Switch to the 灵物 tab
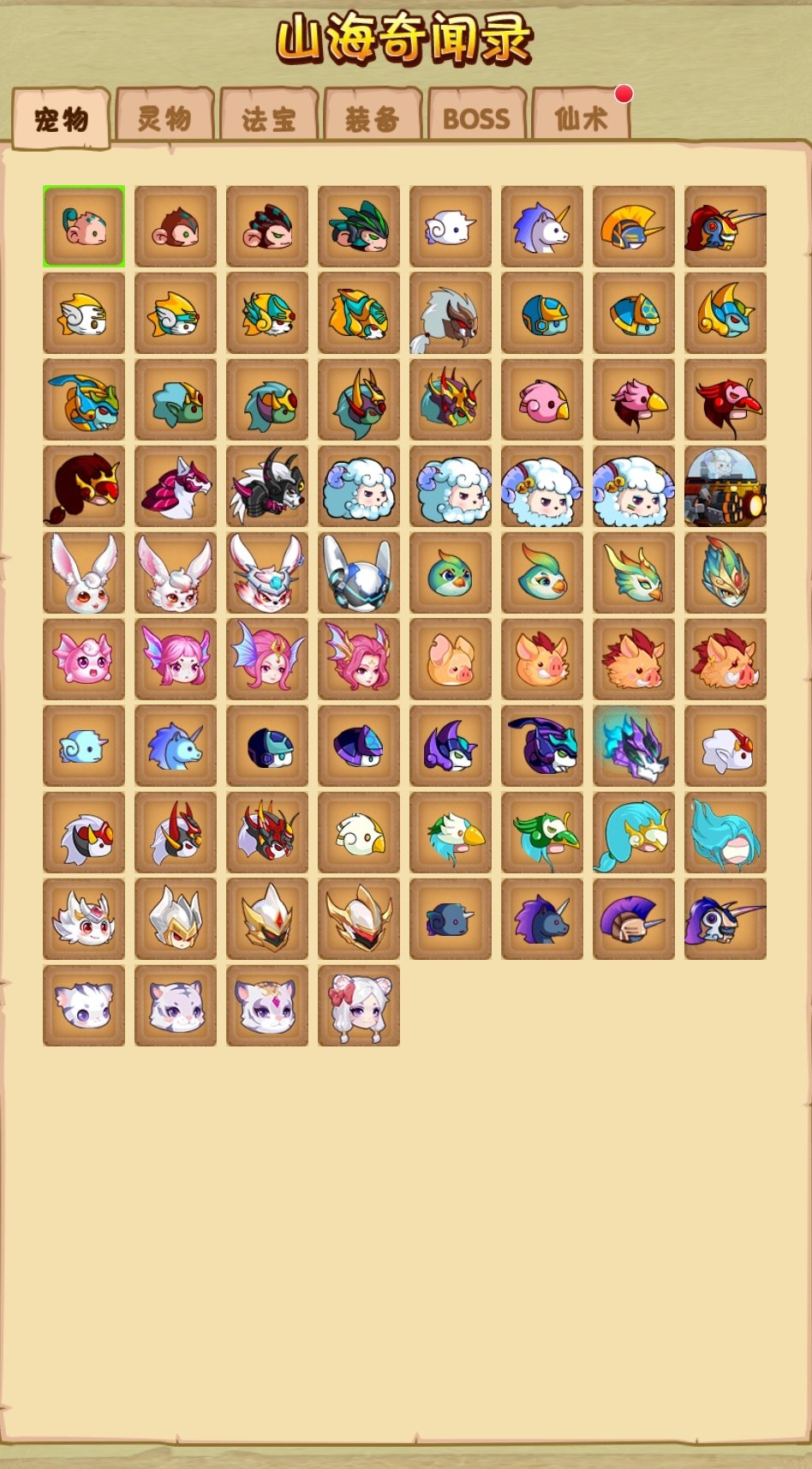812x1469 pixels. point(164,117)
